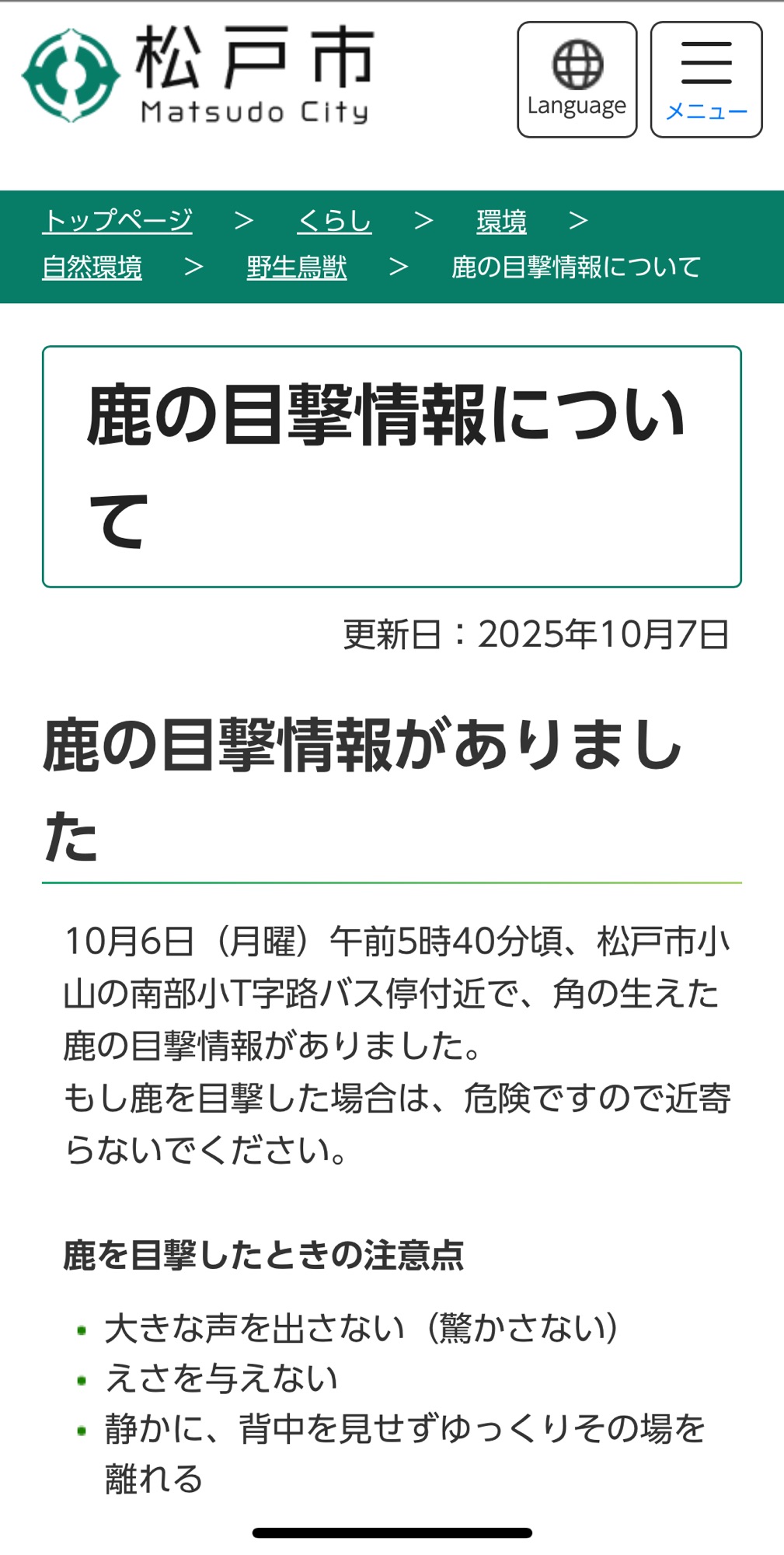The width and height of the screenshot is (784, 1555).
Task: Go to トップページ breadcrumb link
Action: [117, 221]
